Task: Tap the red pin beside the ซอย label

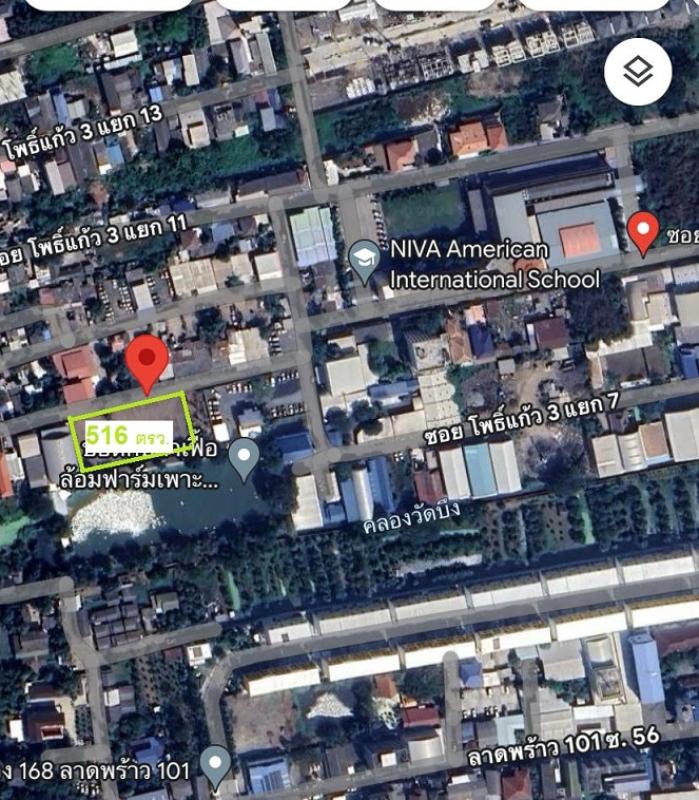Action: click(x=644, y=232)
